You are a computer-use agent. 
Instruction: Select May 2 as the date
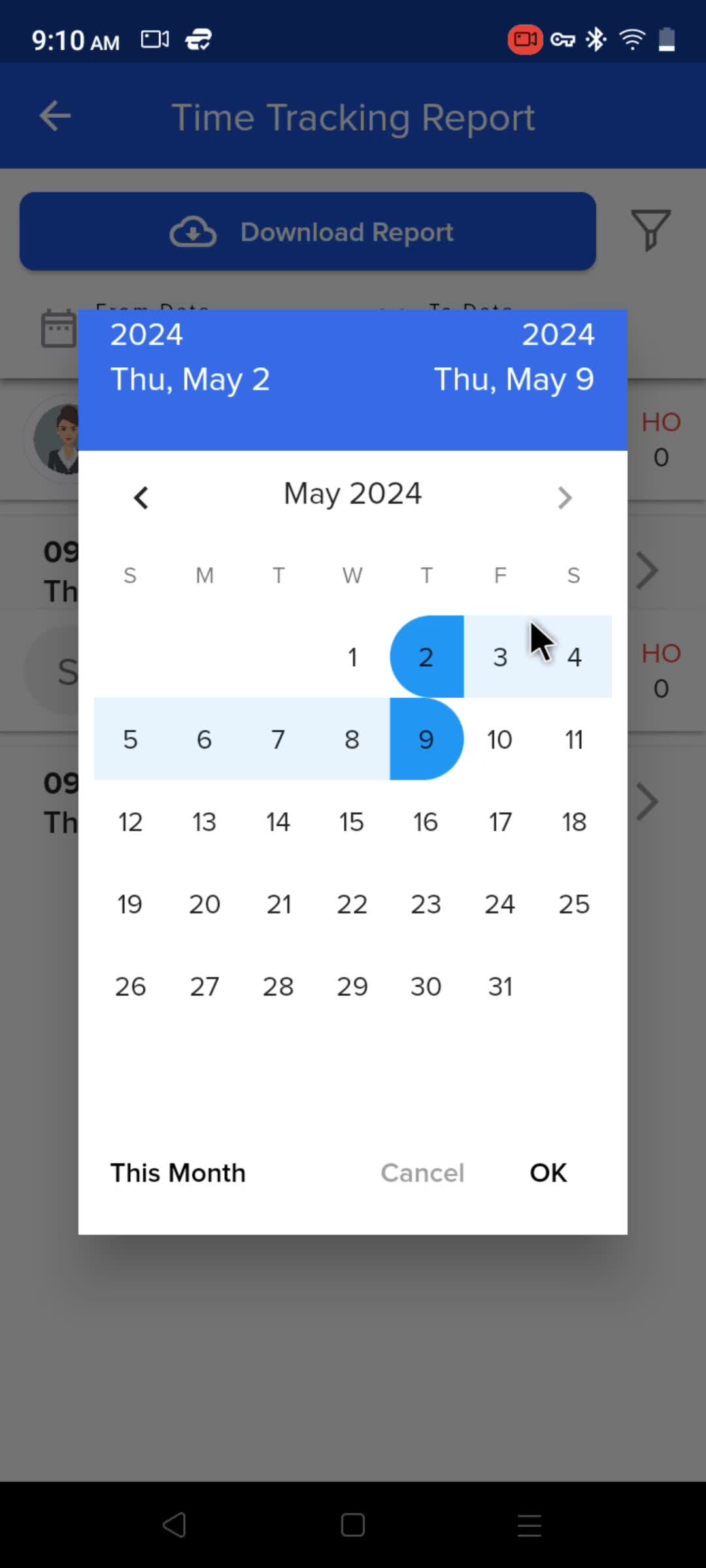(426, 657)
